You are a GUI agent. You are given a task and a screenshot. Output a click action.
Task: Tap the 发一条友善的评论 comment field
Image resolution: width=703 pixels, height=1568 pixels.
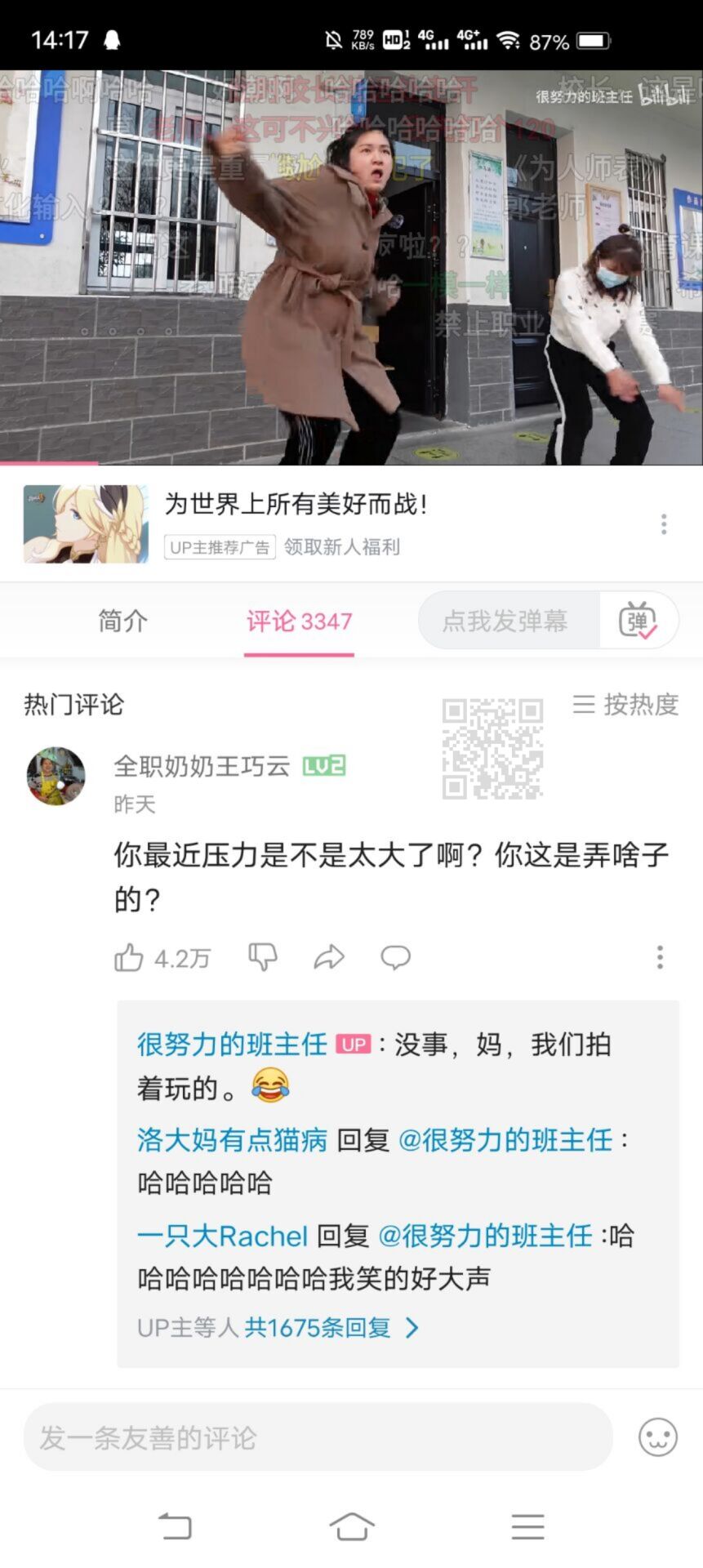pos(318,1437)
